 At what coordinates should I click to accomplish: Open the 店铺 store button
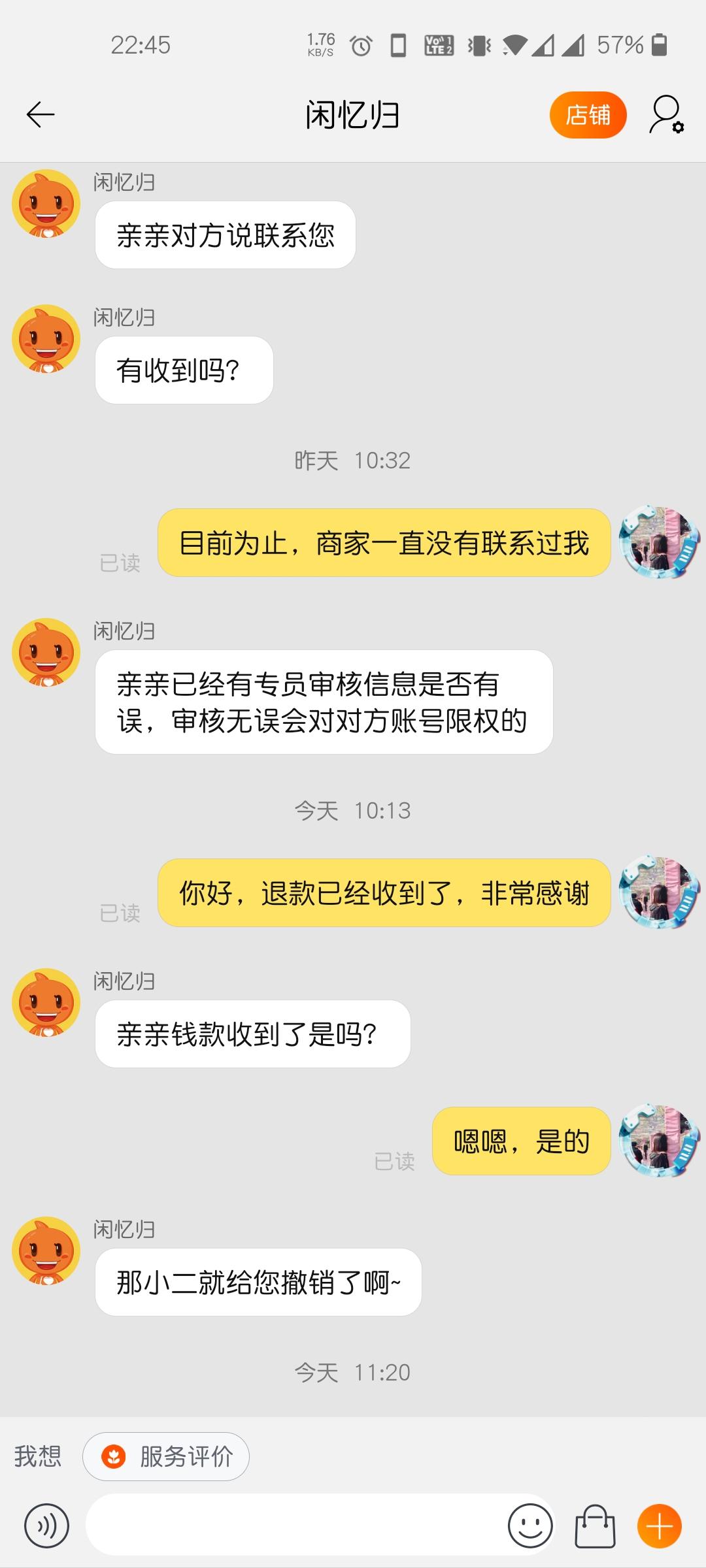point(588,114)
